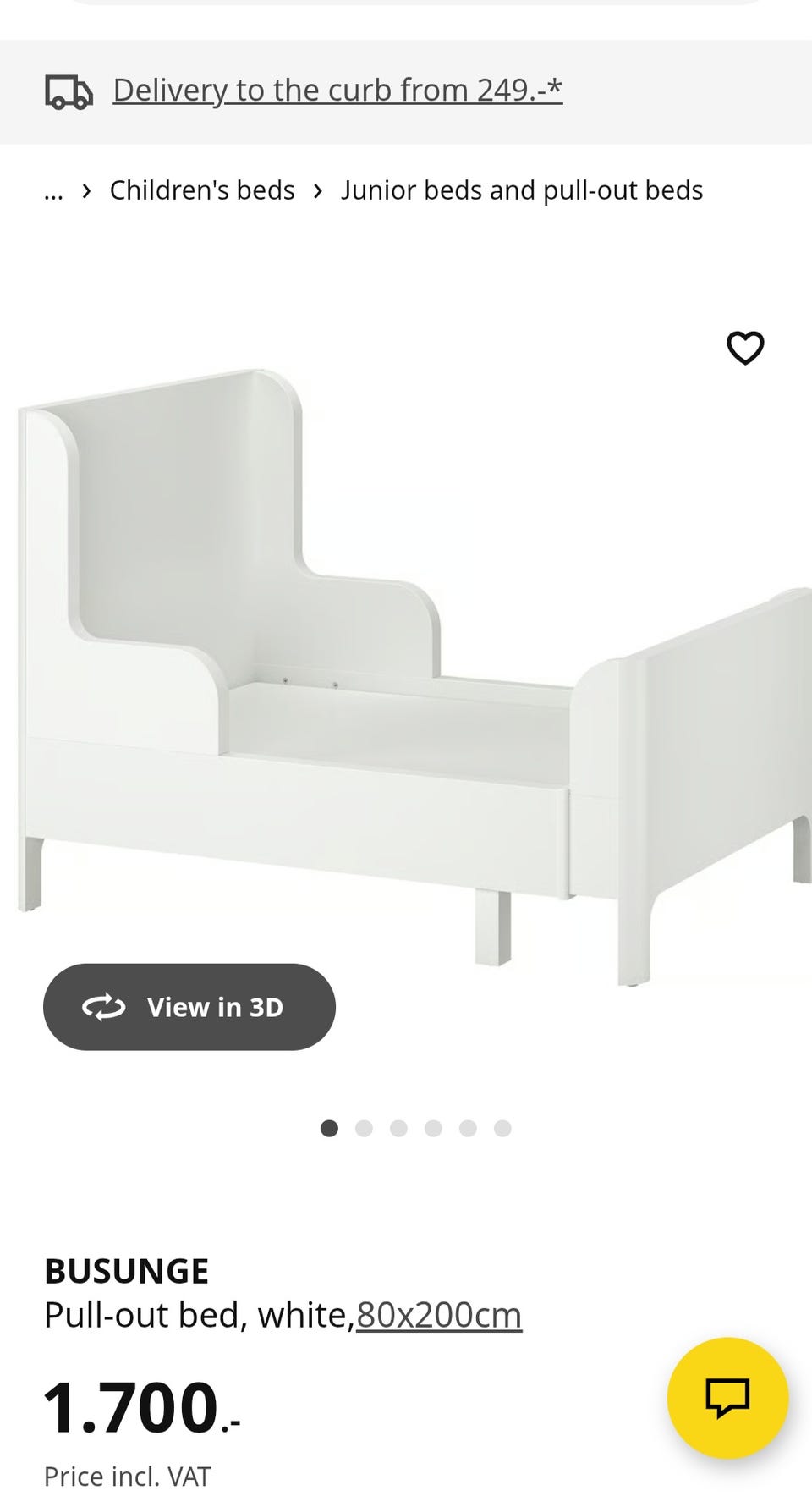The image size is (812, 1507).
Task: Start a chat with support
Action: [727, 1398]
